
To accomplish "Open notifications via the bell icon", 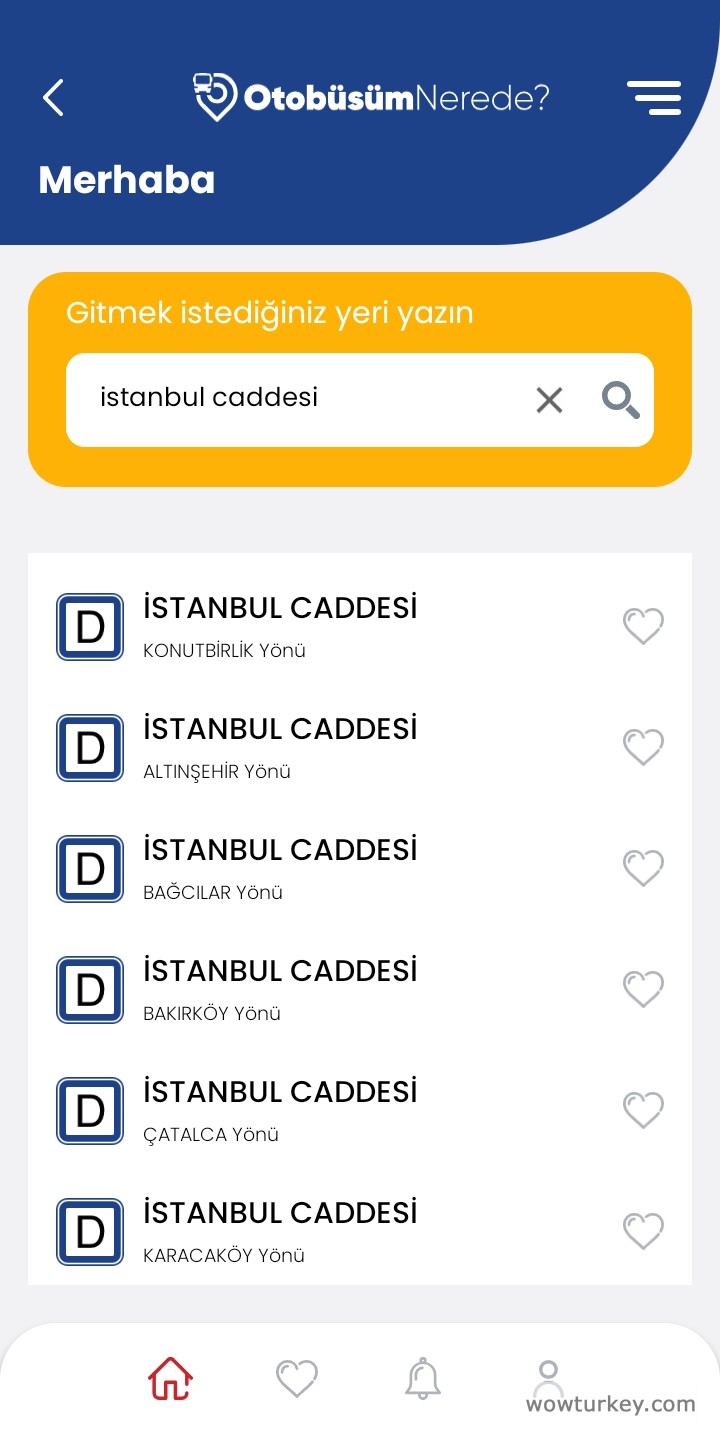I will click(x=423, y=1378).
